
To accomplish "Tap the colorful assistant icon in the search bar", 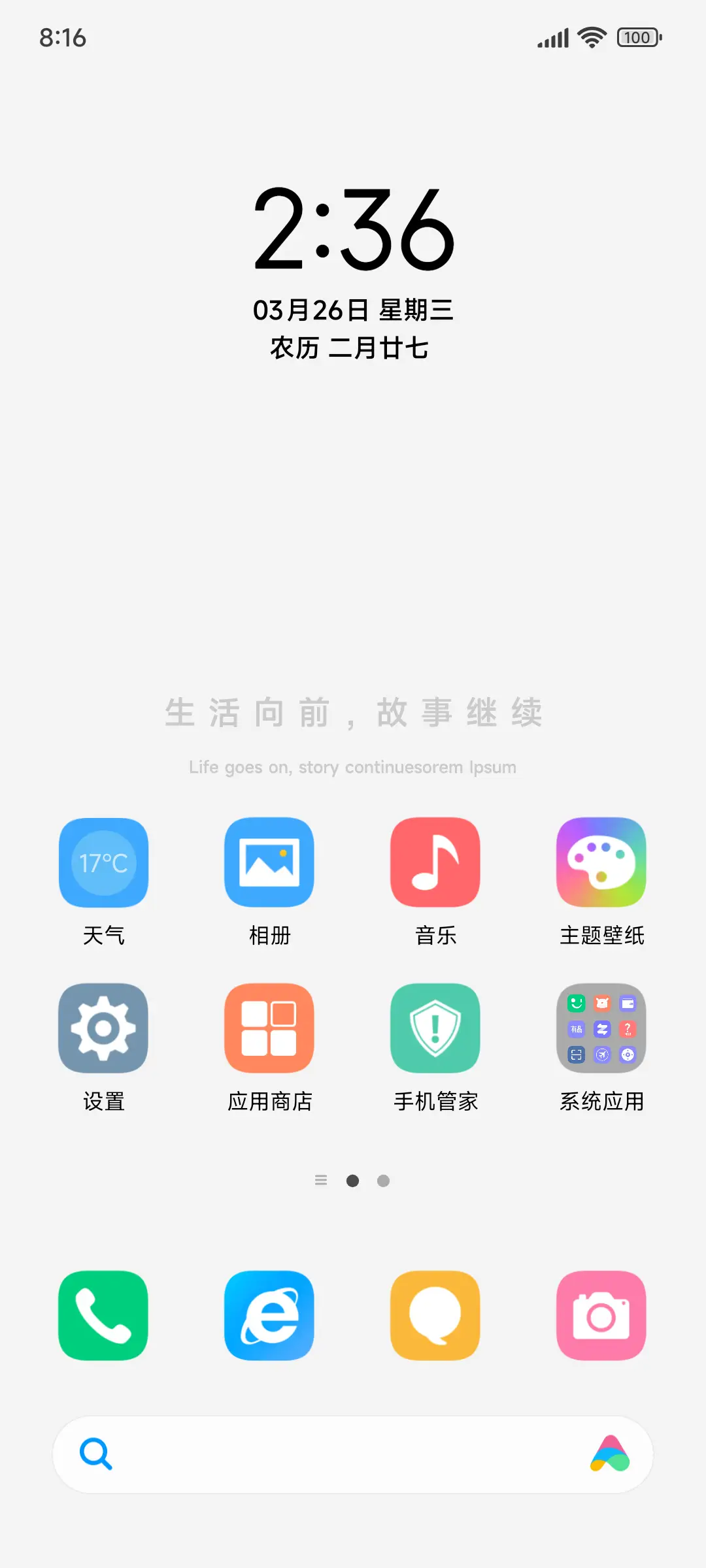I will 611,1455.
